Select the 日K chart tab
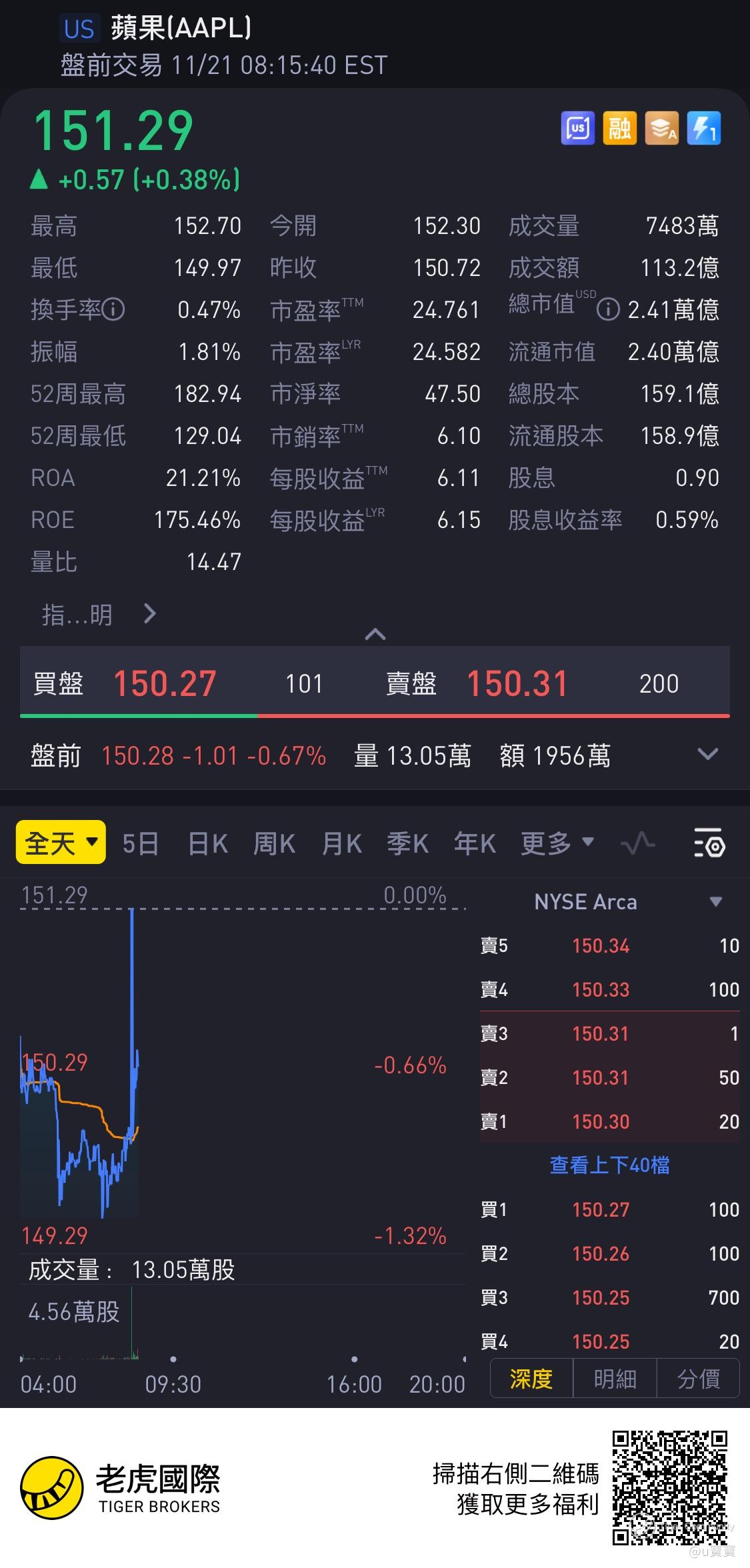This screenshot has height=1568, width=750. 208,844
